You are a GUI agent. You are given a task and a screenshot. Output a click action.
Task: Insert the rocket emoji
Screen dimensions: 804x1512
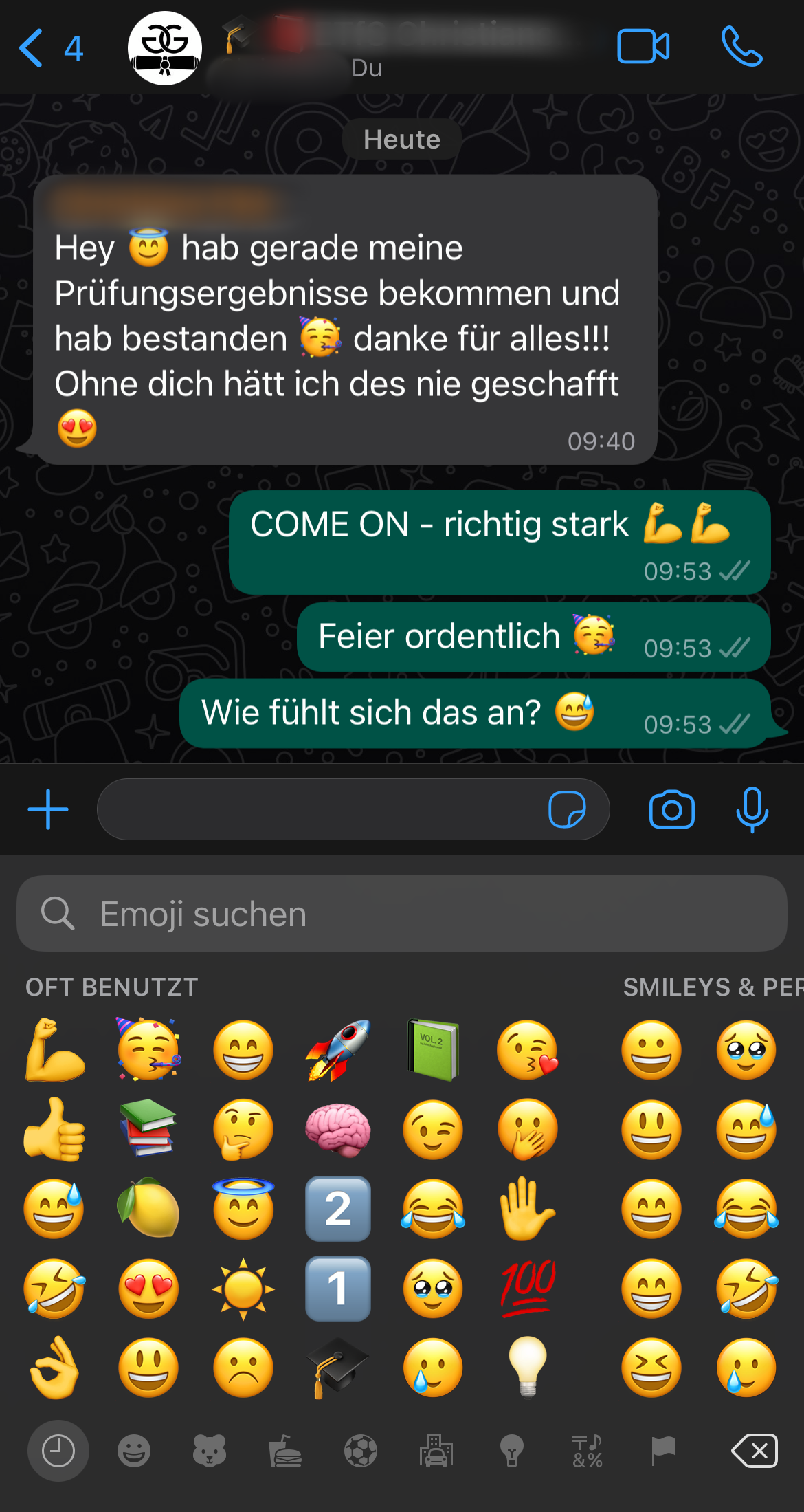click(338, 1050)
